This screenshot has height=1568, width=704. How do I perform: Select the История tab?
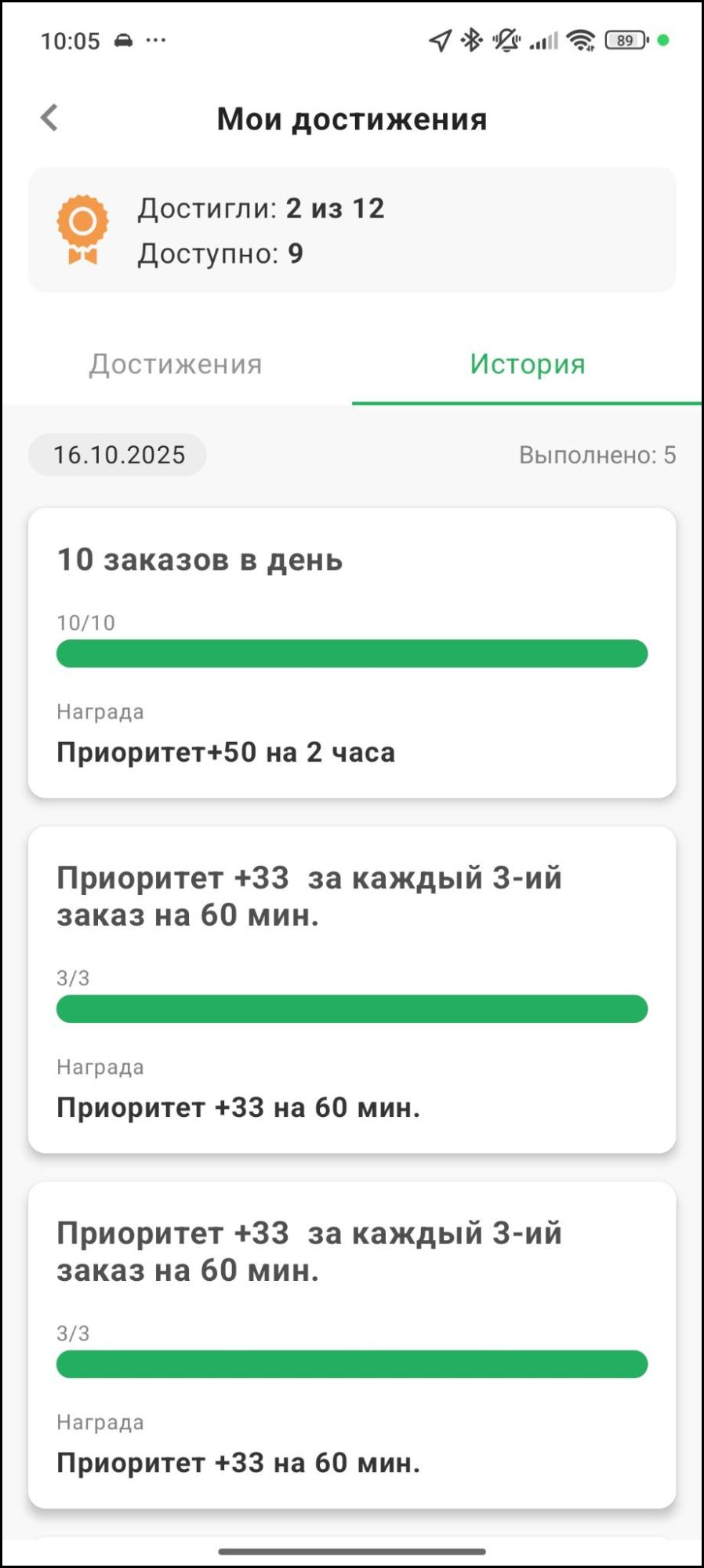point(527,365)
